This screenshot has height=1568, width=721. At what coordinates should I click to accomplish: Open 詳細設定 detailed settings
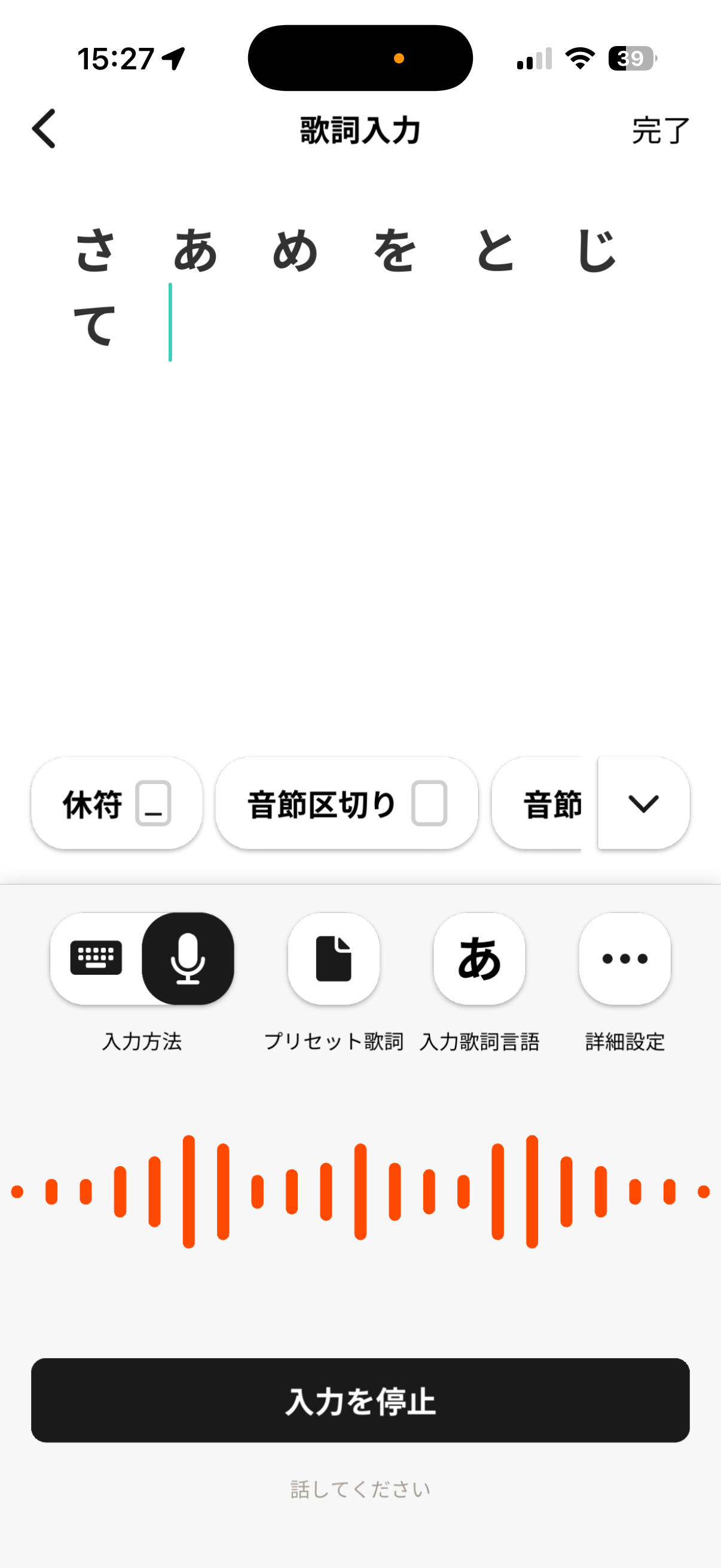[x=625, y=958]
